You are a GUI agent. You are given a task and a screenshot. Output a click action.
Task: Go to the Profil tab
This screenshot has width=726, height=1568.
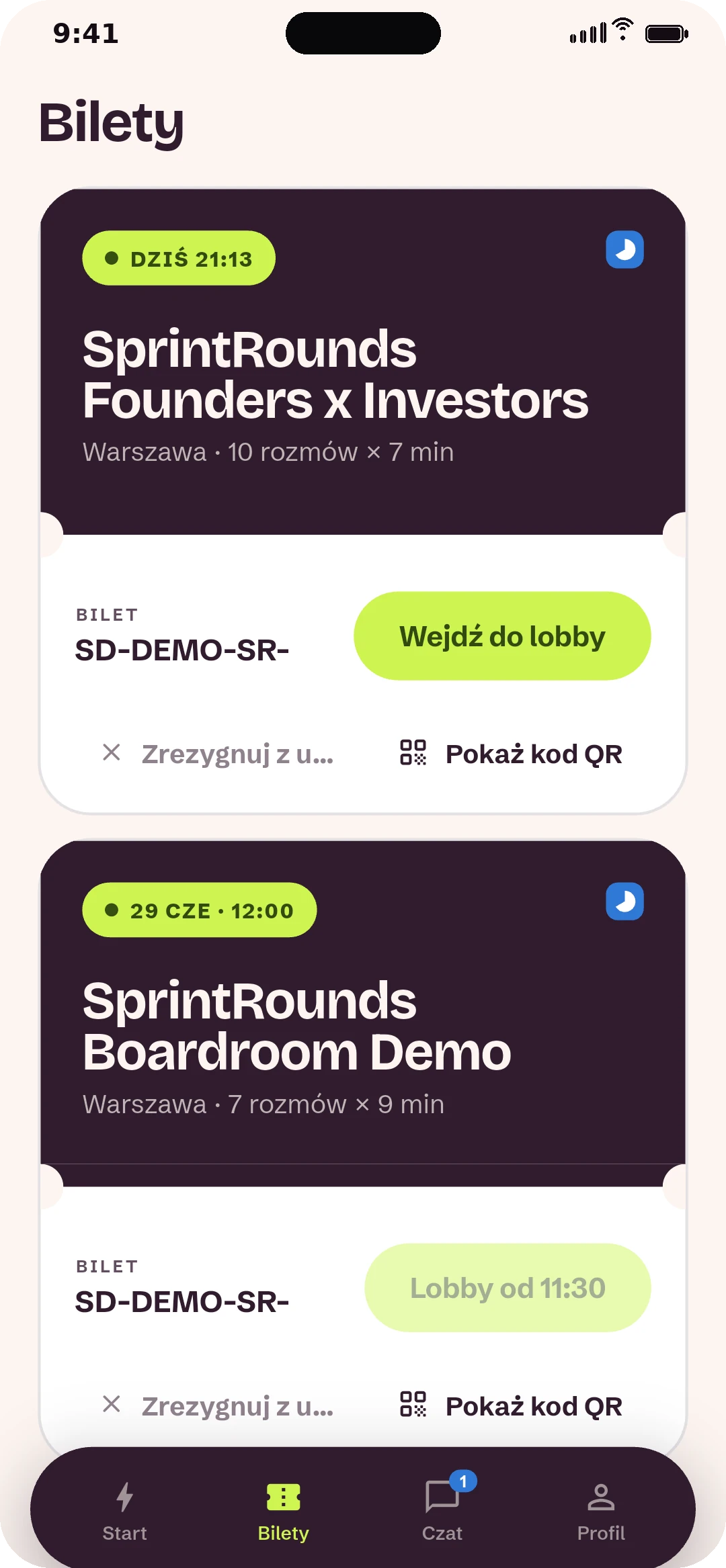(x=601, y=1512)
